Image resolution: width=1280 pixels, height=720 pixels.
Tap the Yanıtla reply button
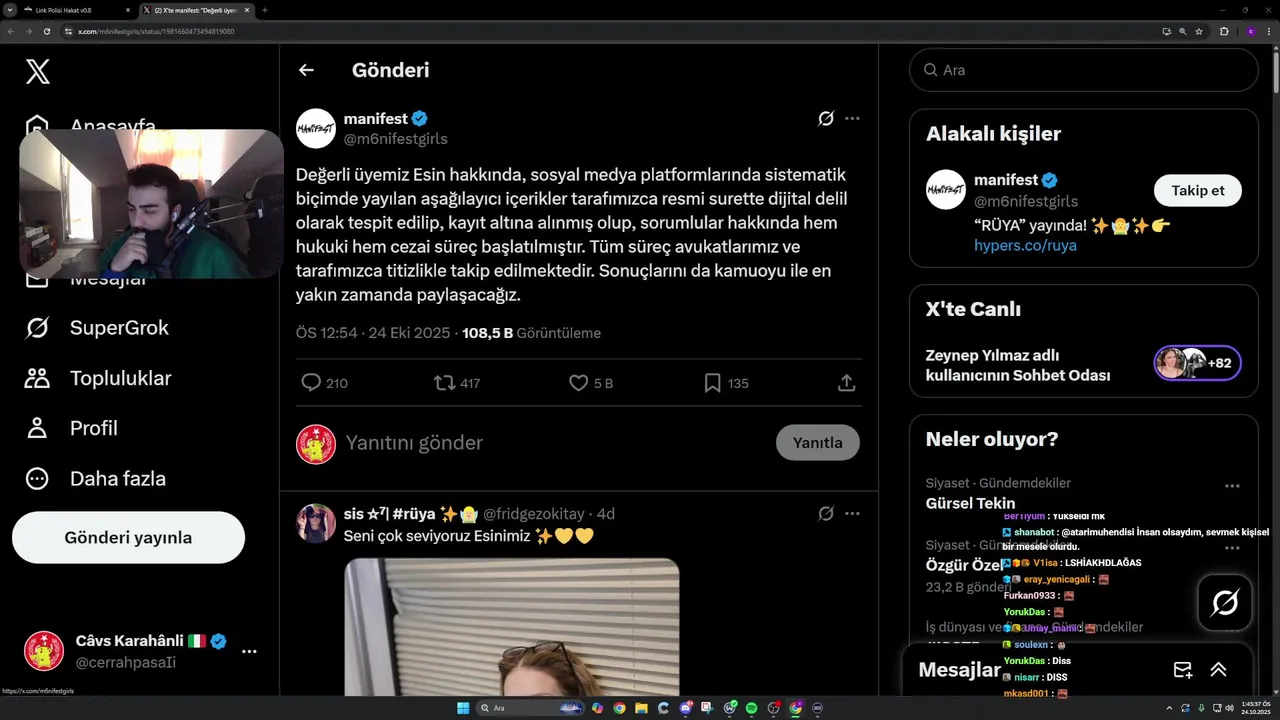[817, 443]
